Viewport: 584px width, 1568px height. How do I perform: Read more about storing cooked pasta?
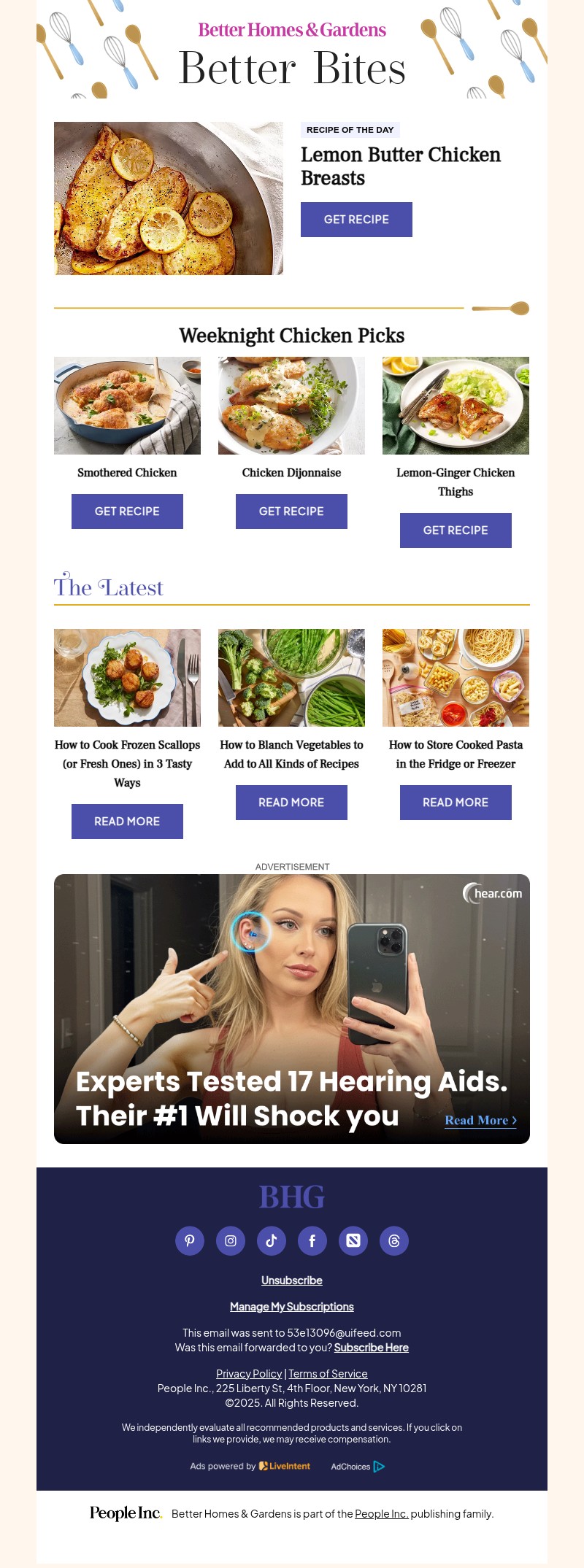456,803
